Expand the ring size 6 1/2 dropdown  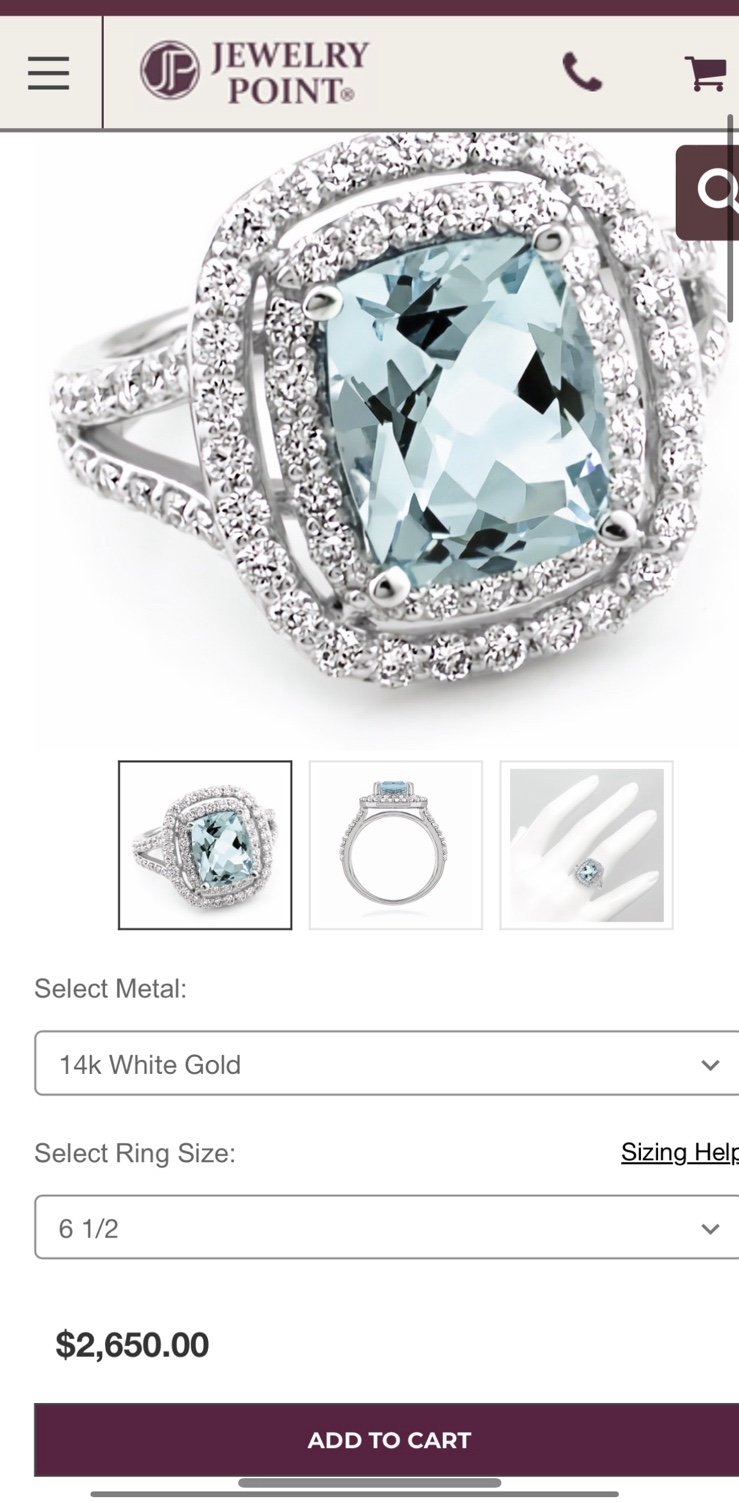[x=387, y=1228]
